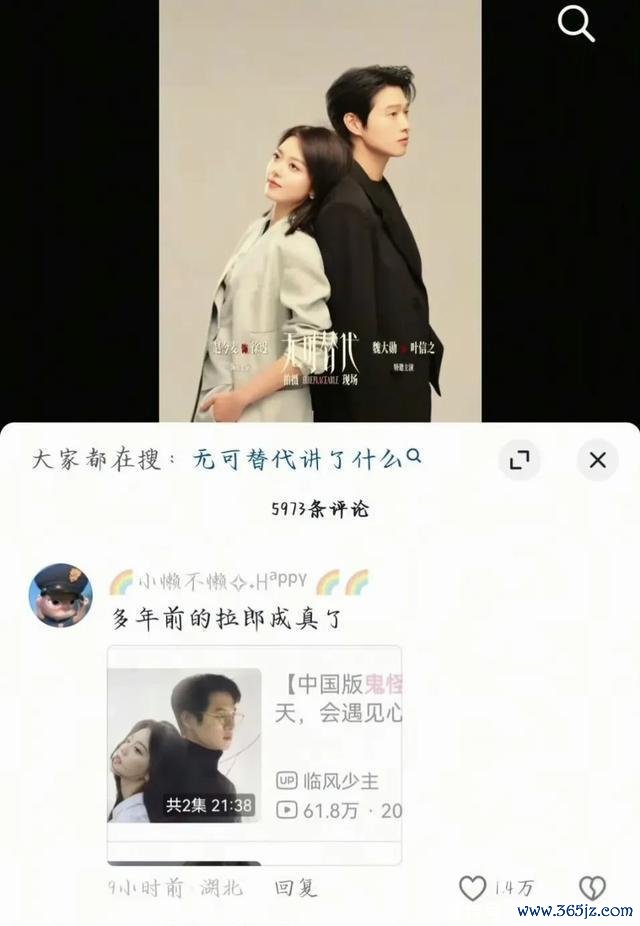Tap the poster image in the video area
Image resolution: width=640 pixels, height=926 pixels.
pos(320,210)
